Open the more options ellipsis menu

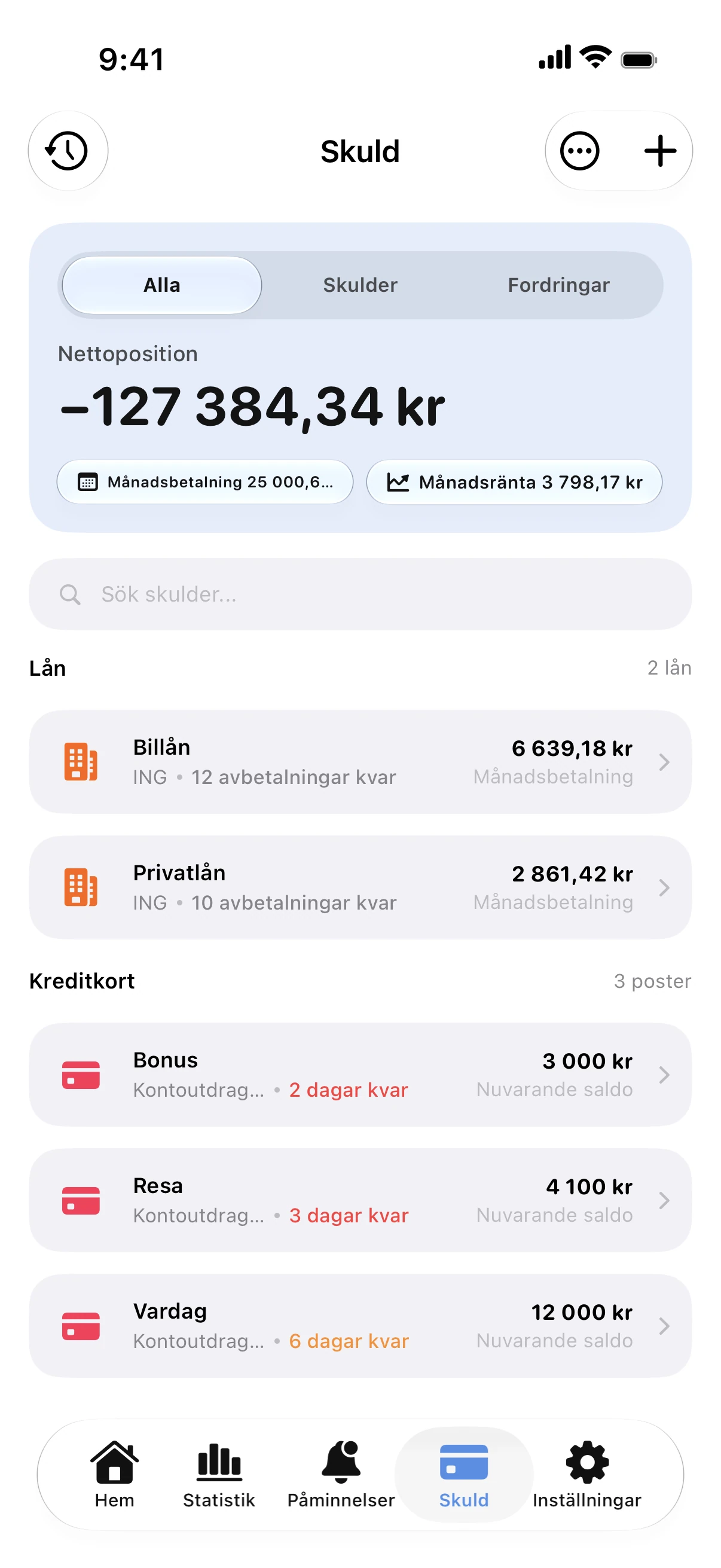click(x=579, y=151)
